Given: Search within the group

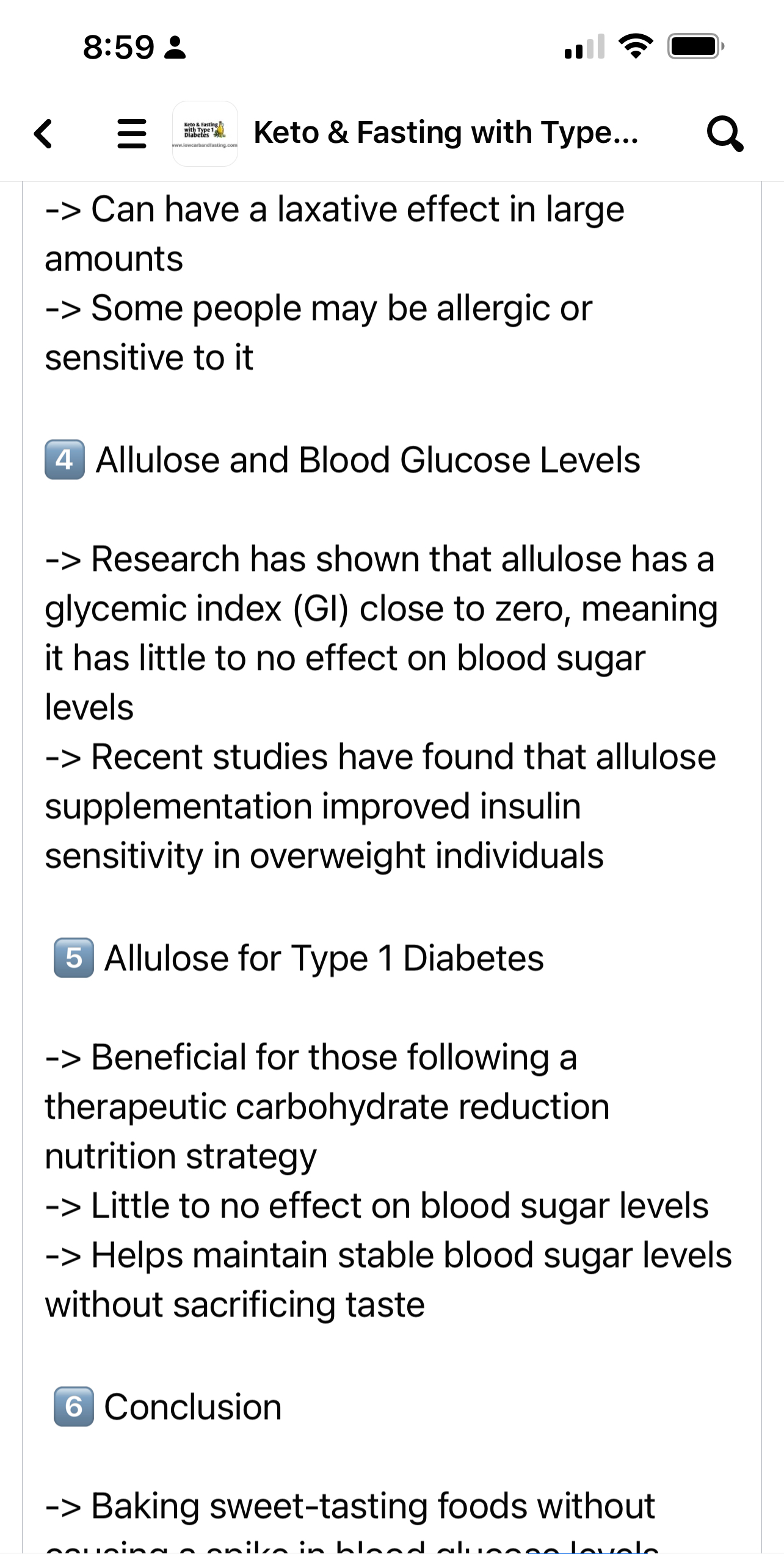Looking at the screenshot, I should pos(725,134).
